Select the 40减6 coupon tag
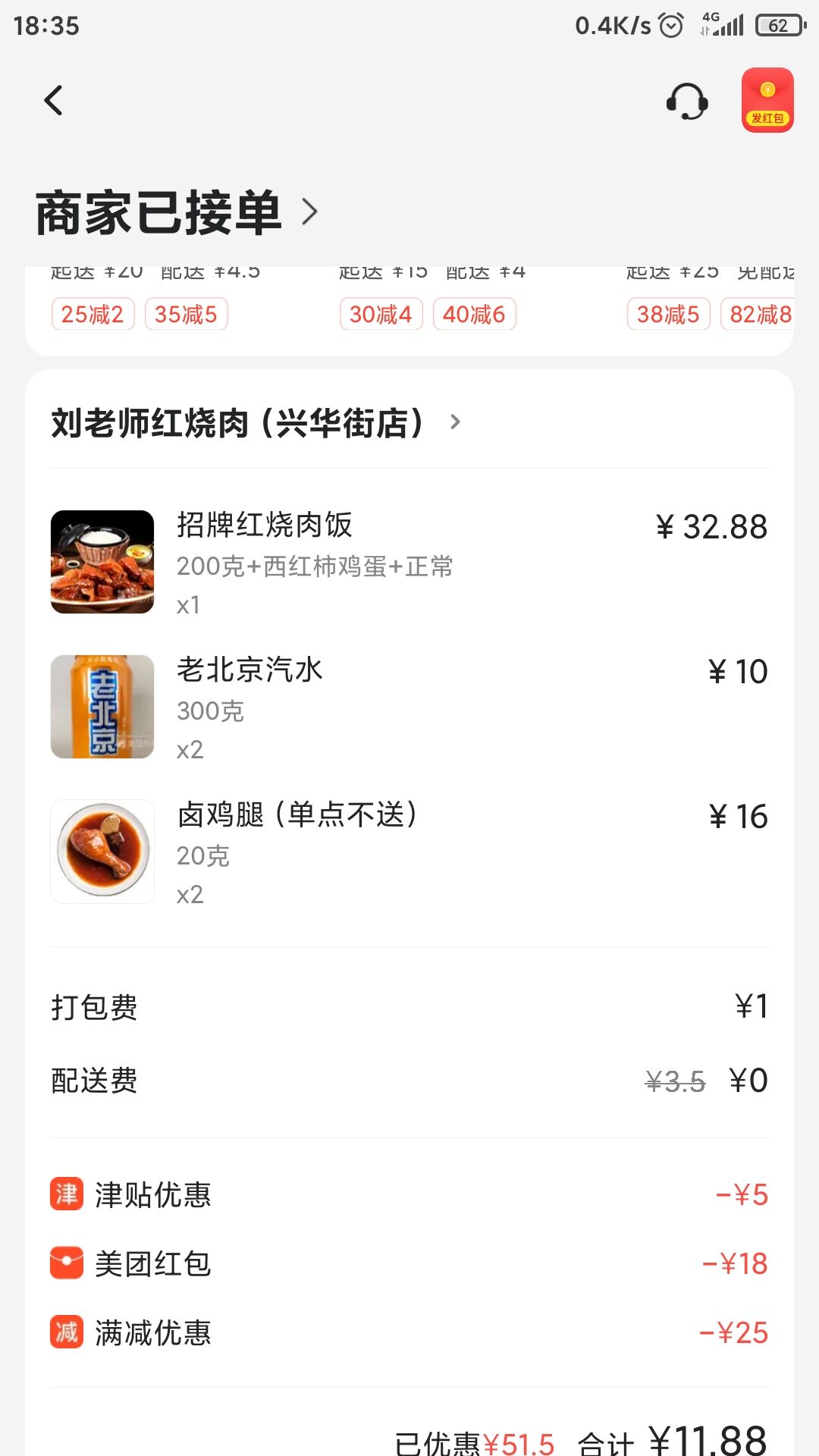The width and height of the screenshot is (819, 1456). [x=475, y=313]
